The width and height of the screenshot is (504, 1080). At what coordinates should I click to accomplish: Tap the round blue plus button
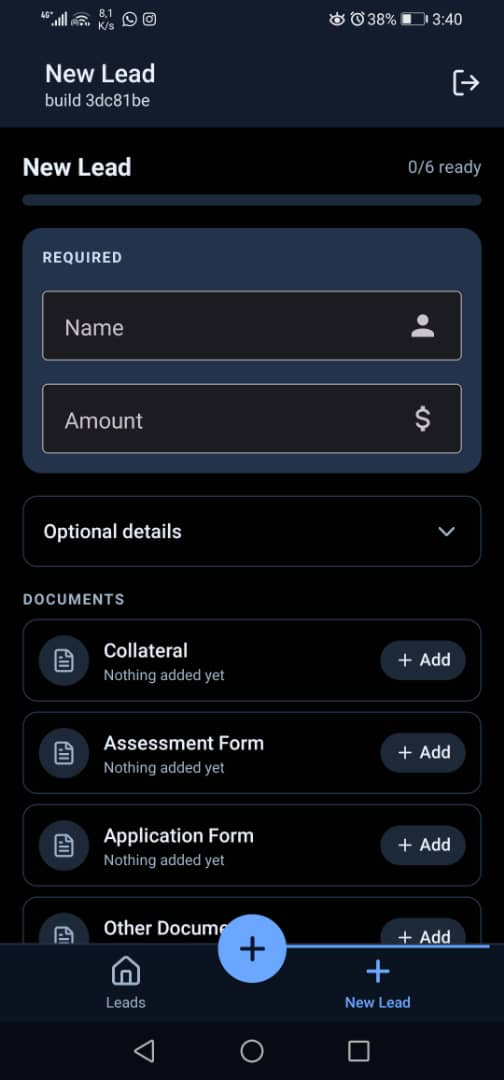coord(252,948)
